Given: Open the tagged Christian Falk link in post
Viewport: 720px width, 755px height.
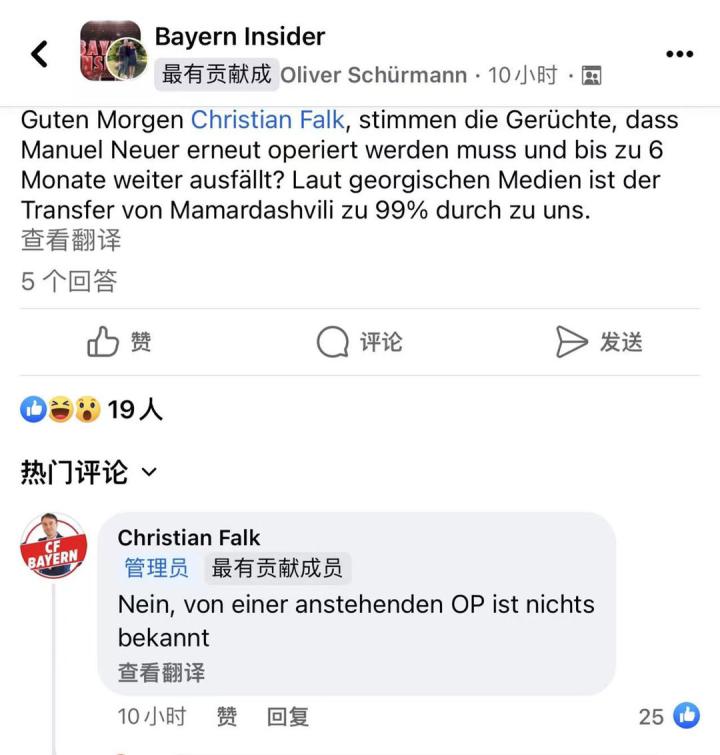Looking at the screenshot, I should [x=267, y=120].
